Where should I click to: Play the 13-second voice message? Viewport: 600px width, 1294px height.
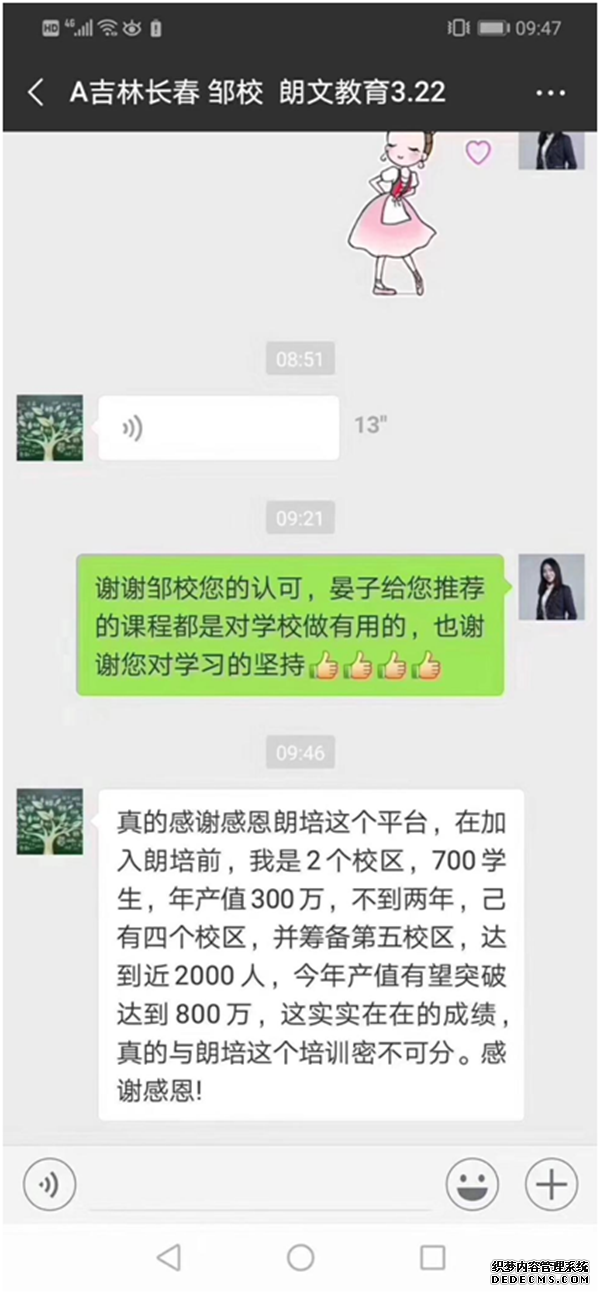pyautogui.click(x=218, y=428)
